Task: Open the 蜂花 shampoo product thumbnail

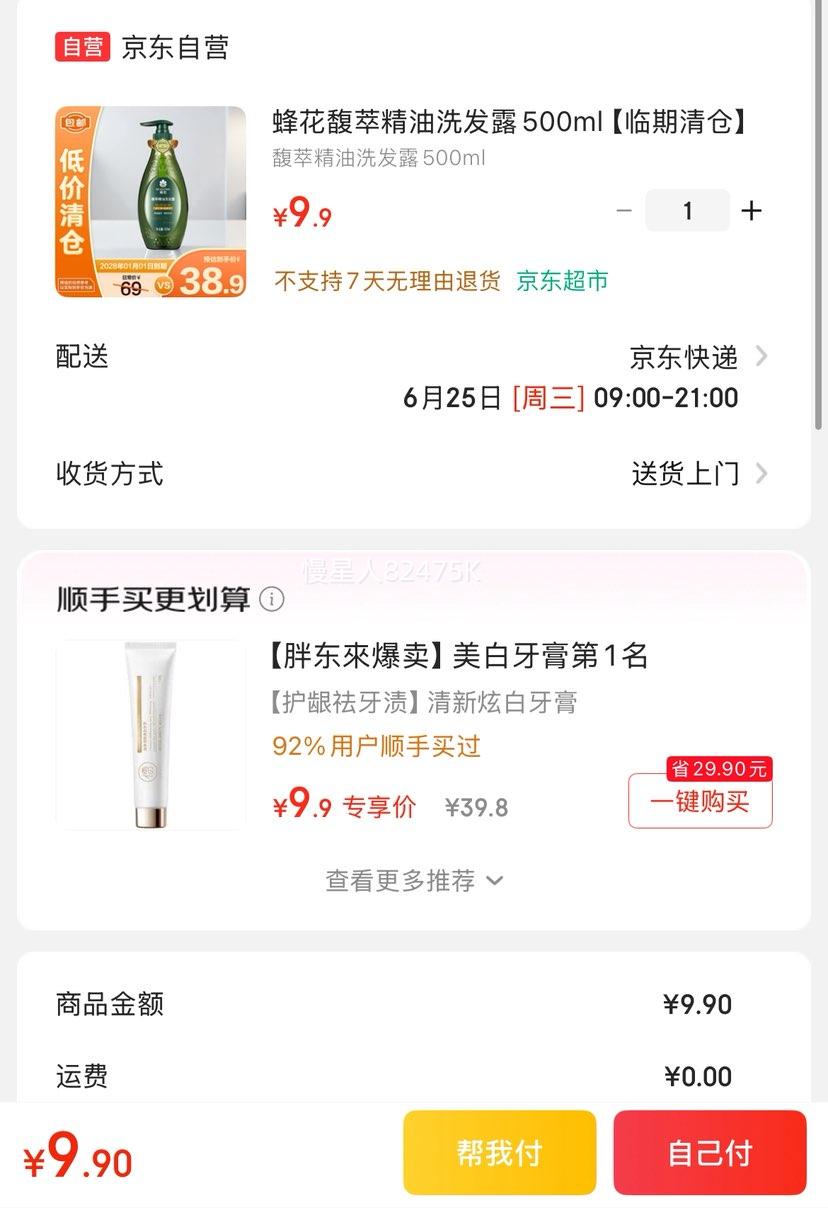Action: coord(150,202)
